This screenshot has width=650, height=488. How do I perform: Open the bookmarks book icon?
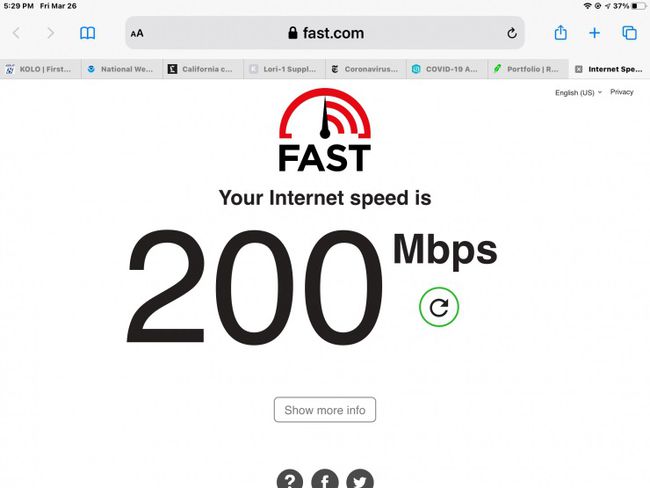coord(88,33)
